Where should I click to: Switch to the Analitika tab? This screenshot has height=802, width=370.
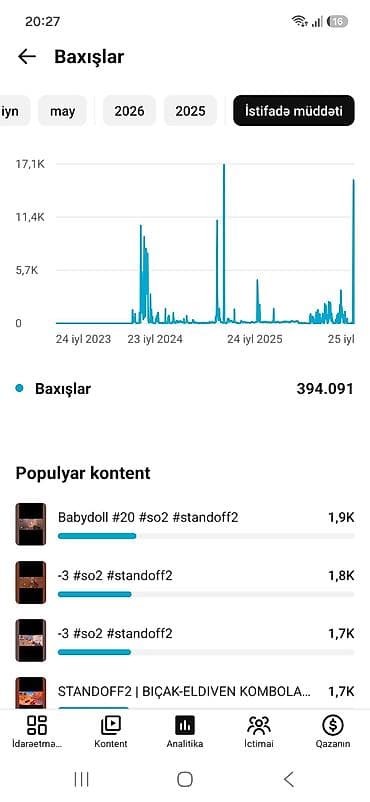click(x=185, y=731)
